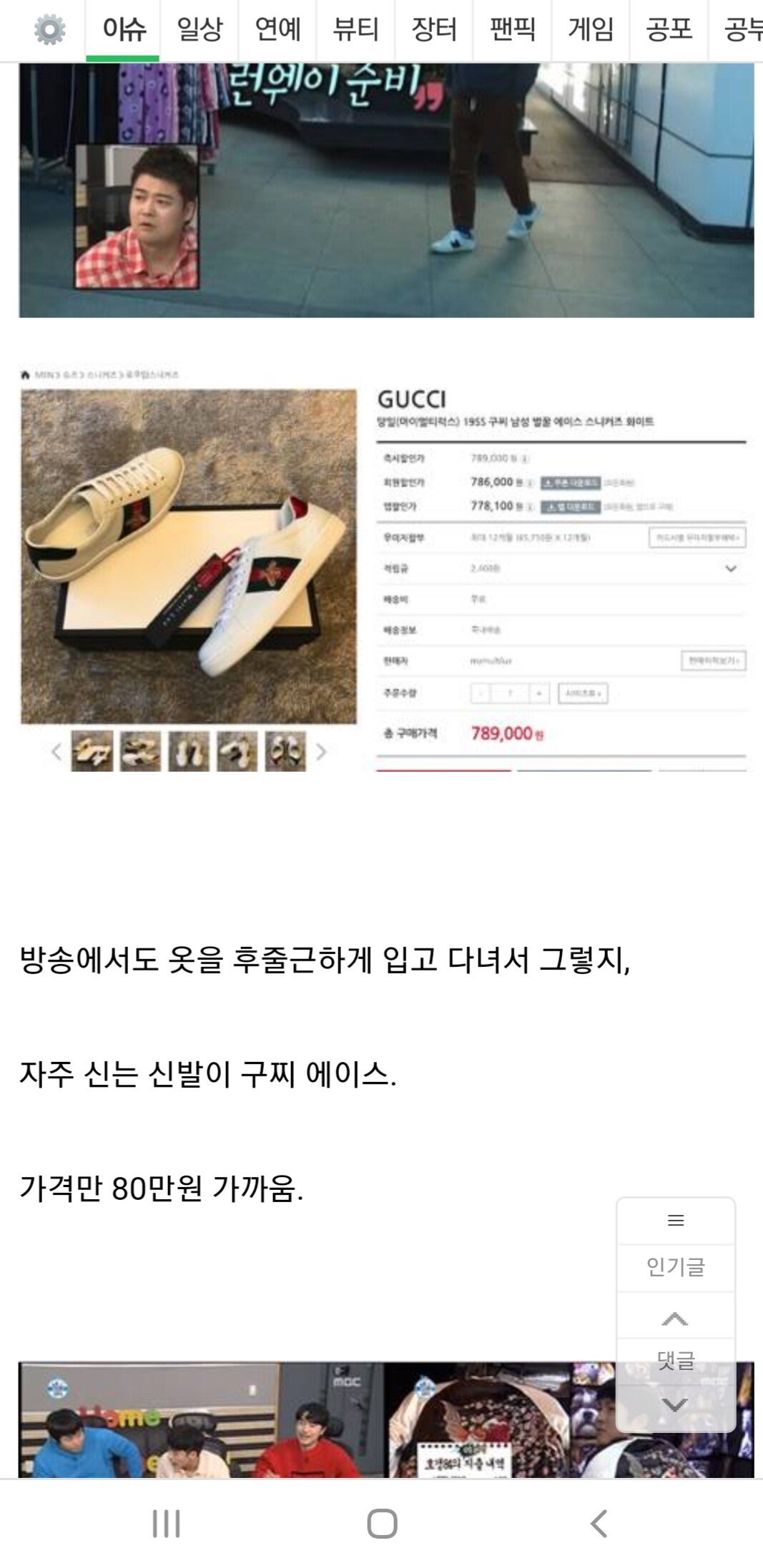Select the 이슈 tab
This screenshot has width=763, height=1568.
point(123,30)
